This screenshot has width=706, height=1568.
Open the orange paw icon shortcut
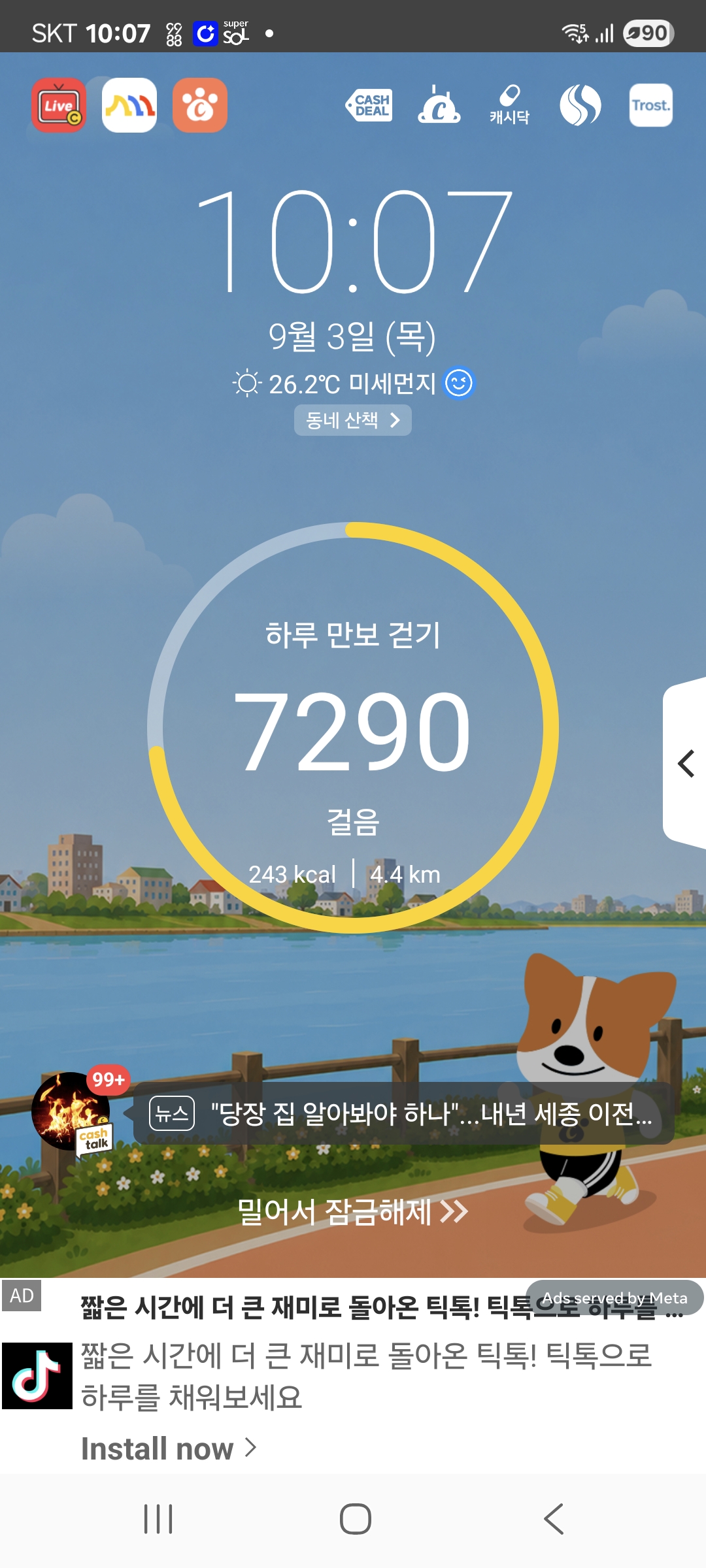click(x=200, y=105)
